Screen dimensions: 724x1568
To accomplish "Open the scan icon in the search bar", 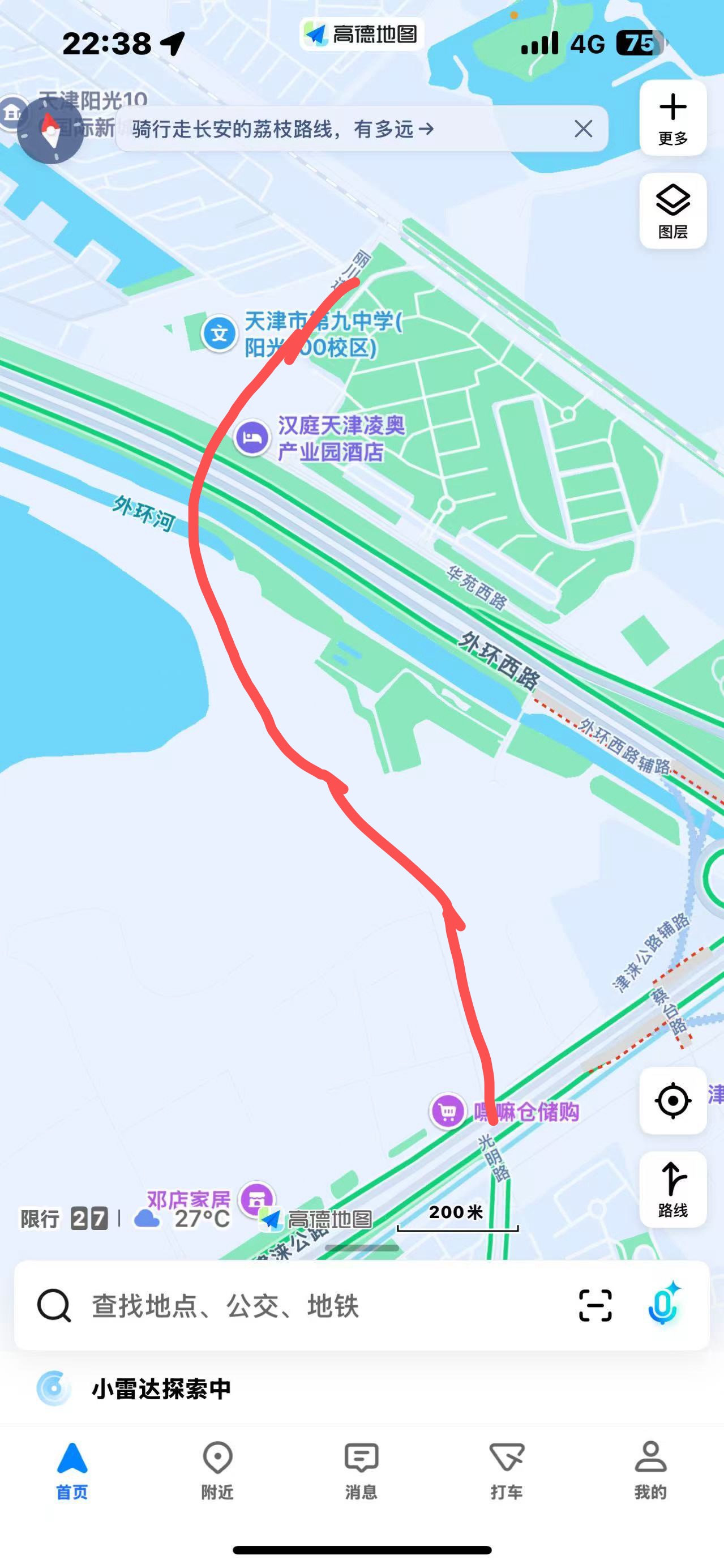I will 594,1306.
